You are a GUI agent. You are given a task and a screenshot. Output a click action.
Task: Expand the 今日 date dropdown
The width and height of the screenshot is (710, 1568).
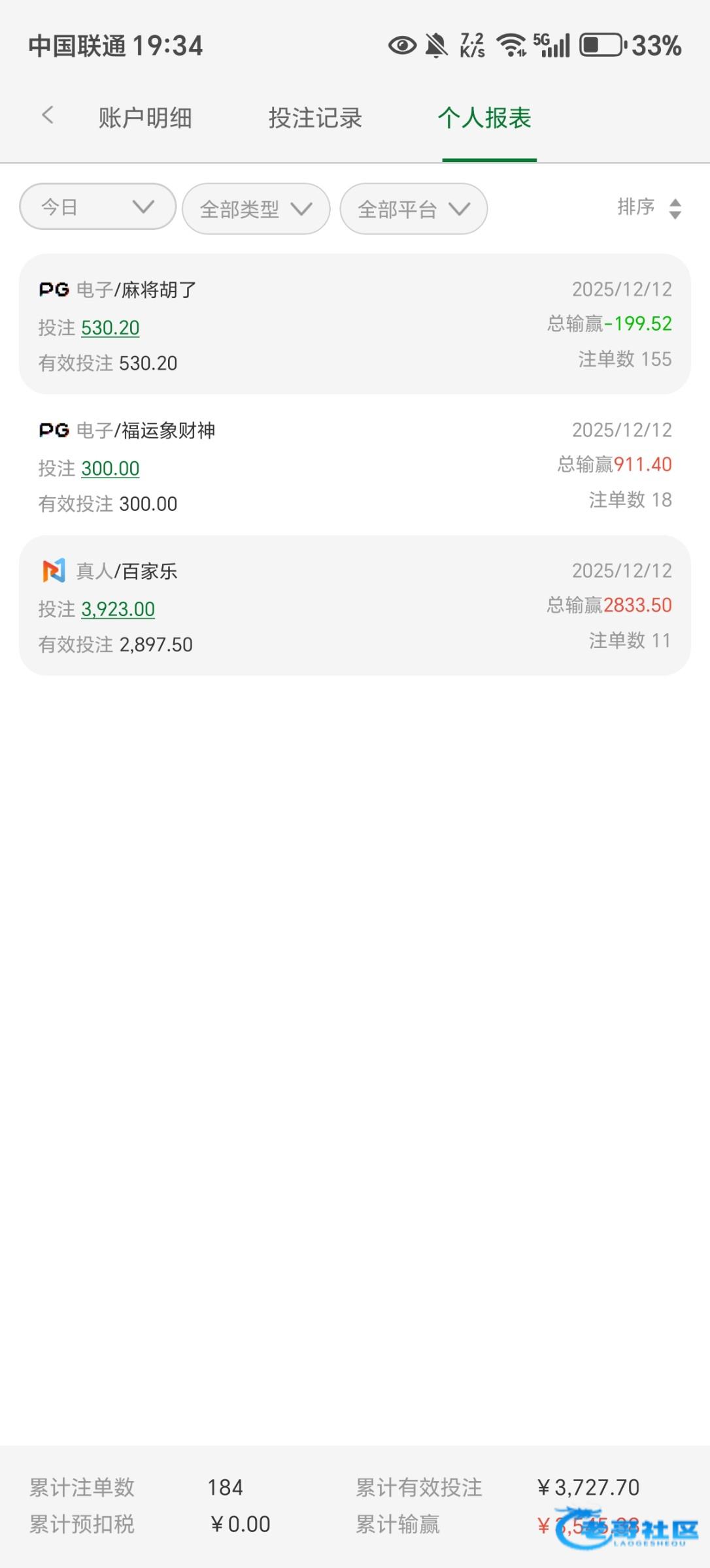click(x=97, y=207)
